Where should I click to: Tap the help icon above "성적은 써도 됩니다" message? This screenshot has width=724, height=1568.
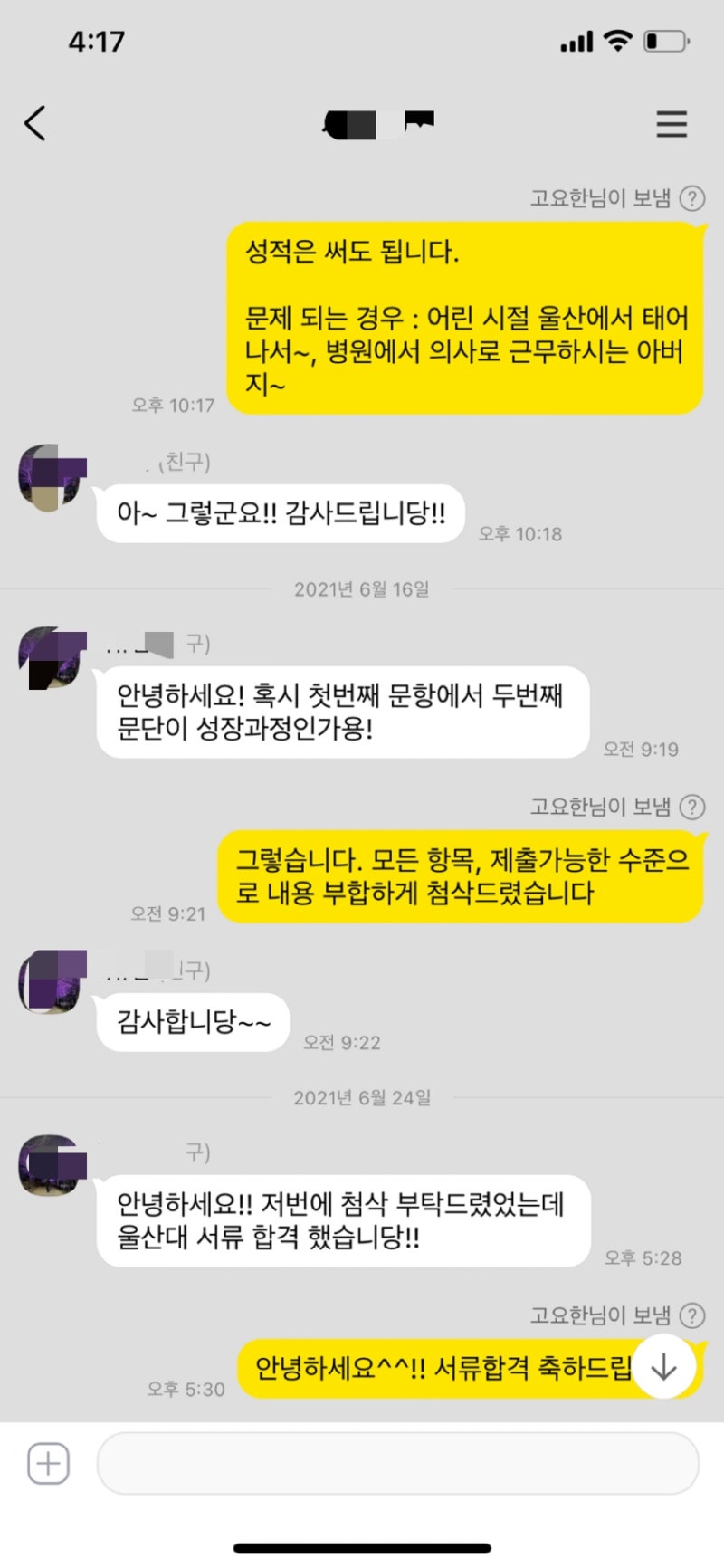click(692, 198)
